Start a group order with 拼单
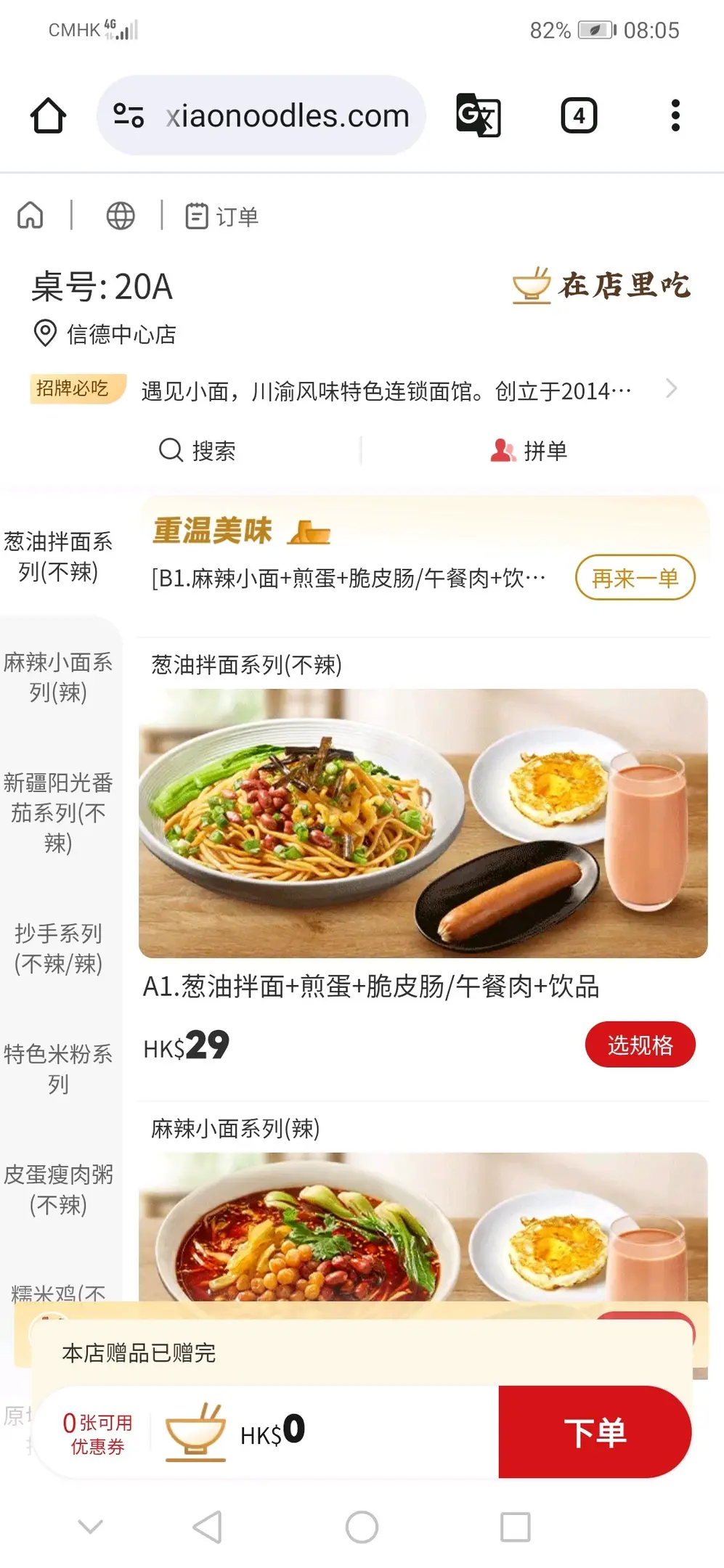The image size is (724, 1568). pos(529,450)
